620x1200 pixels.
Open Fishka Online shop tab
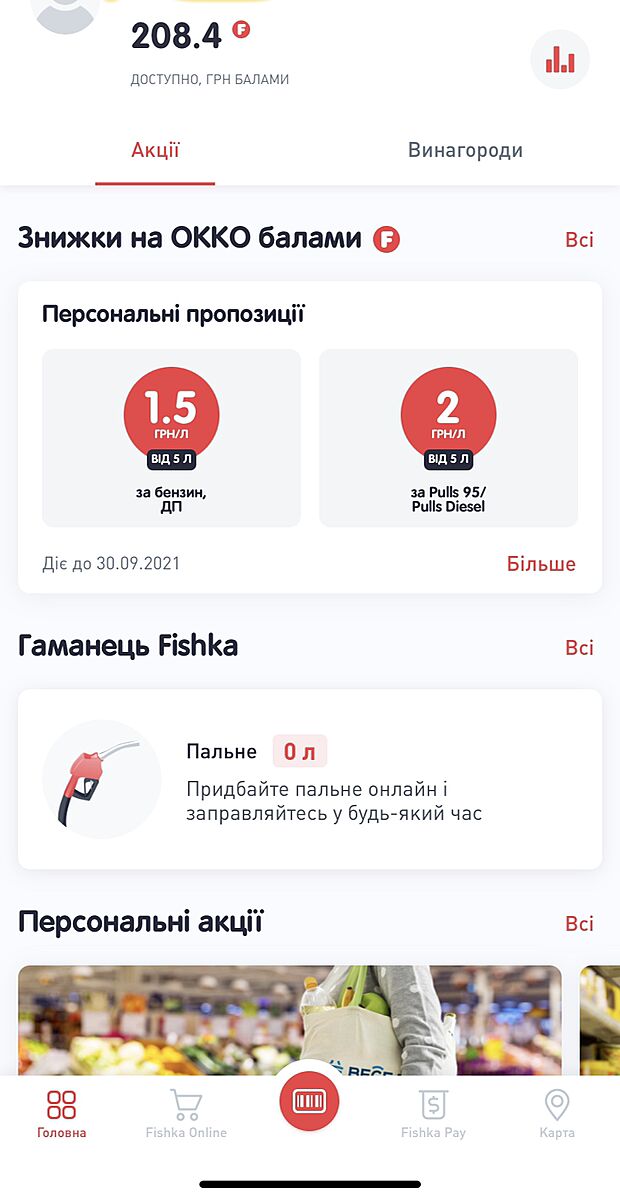click(186, 1115)
